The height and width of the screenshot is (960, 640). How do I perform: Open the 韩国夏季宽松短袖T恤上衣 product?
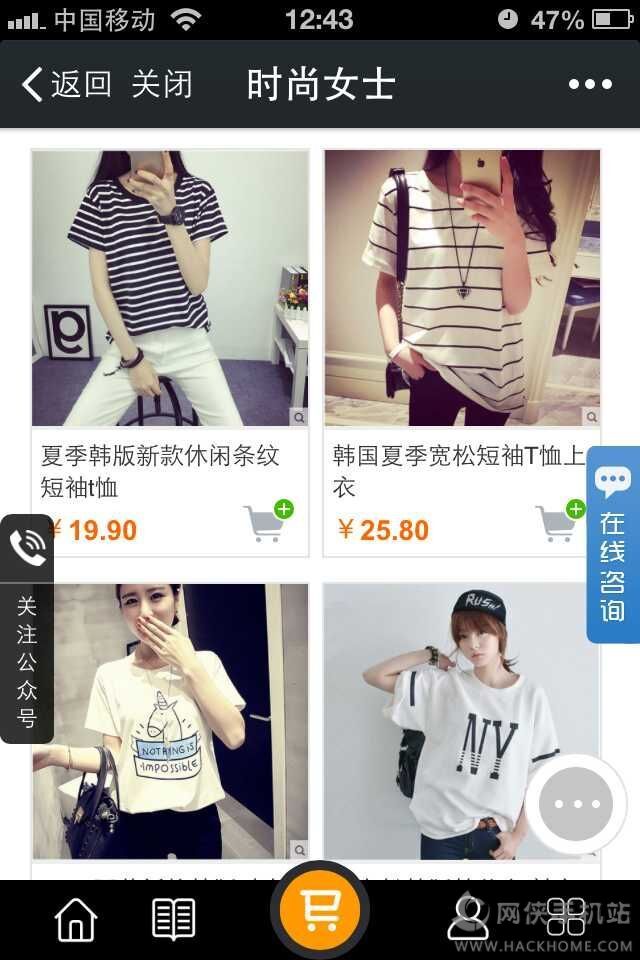(x=462, y=288)
